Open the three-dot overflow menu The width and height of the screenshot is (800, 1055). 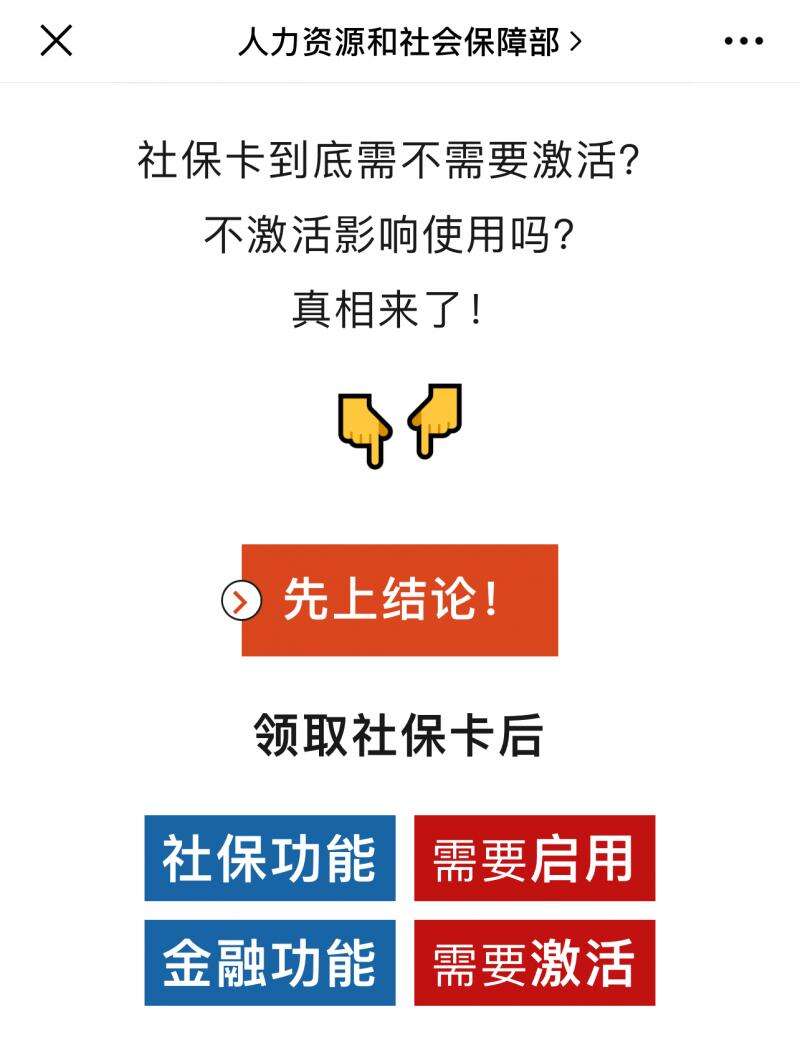[743, 41]
